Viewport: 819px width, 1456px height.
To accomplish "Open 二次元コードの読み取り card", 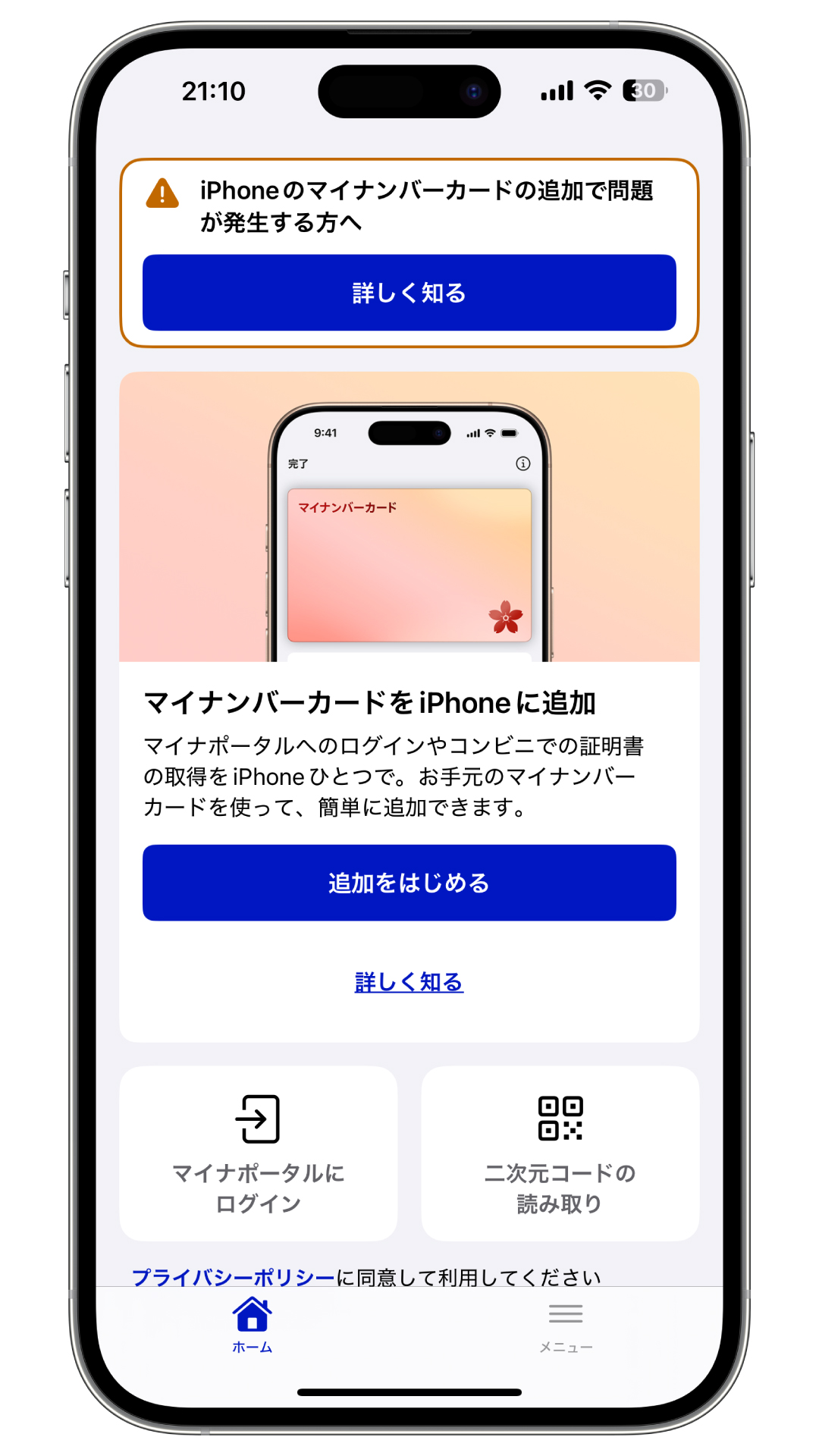I will click(560, 1153).
